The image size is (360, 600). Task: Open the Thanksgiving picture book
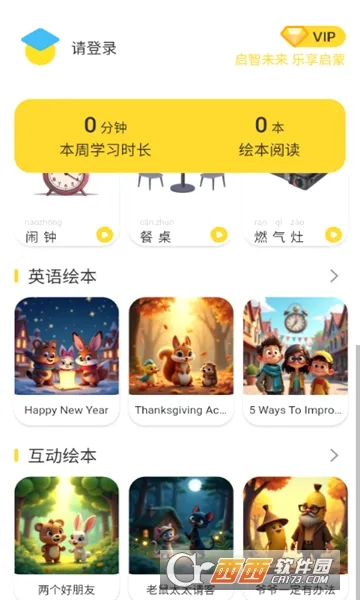[181, 361]
